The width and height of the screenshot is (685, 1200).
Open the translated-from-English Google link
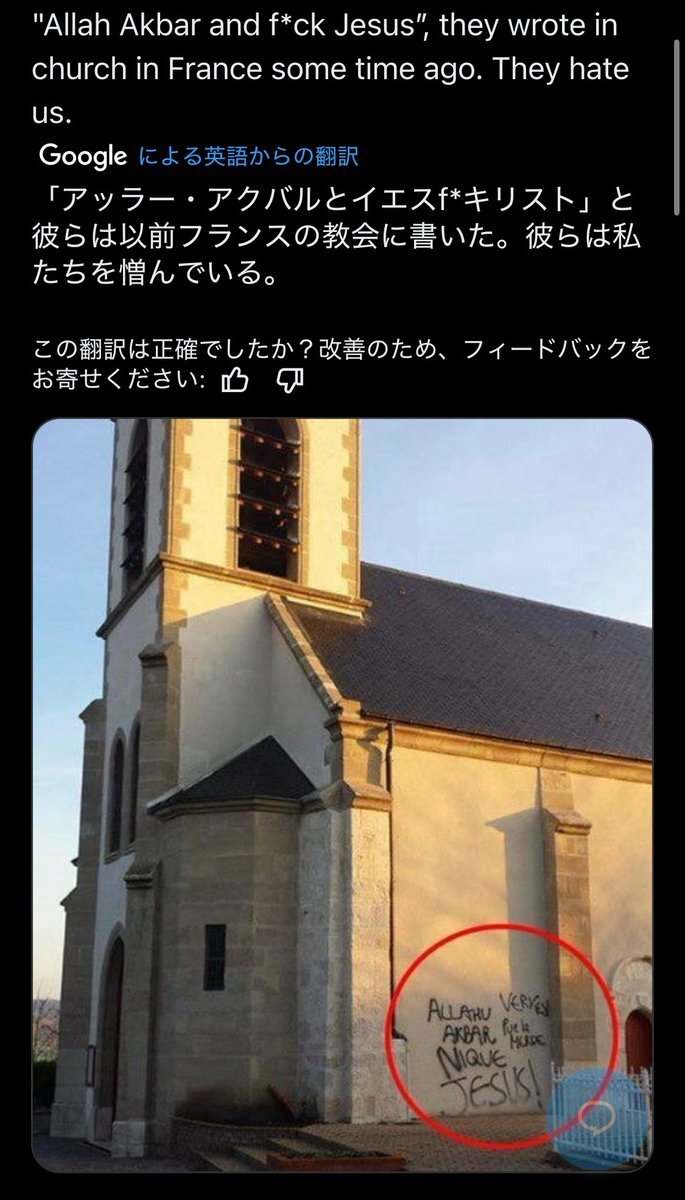pos(248,156)
